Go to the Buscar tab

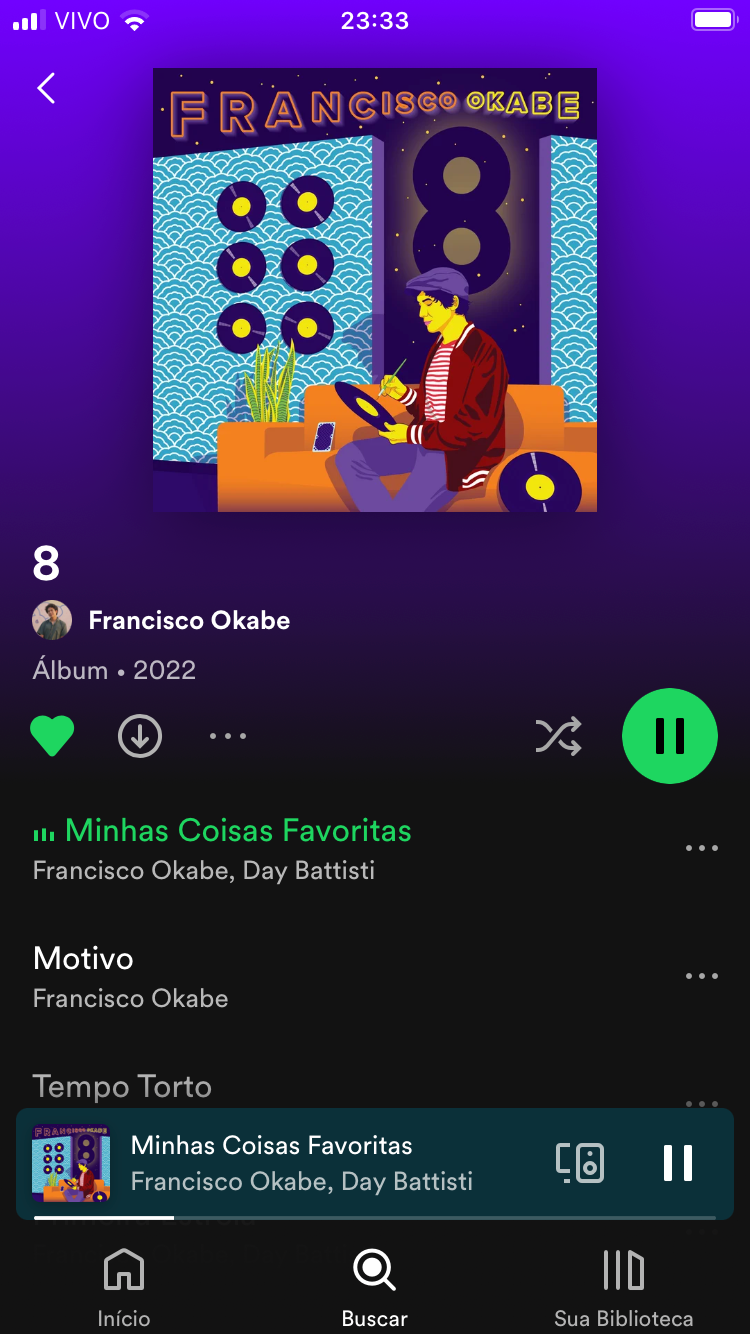click(x=375, y=1288)
